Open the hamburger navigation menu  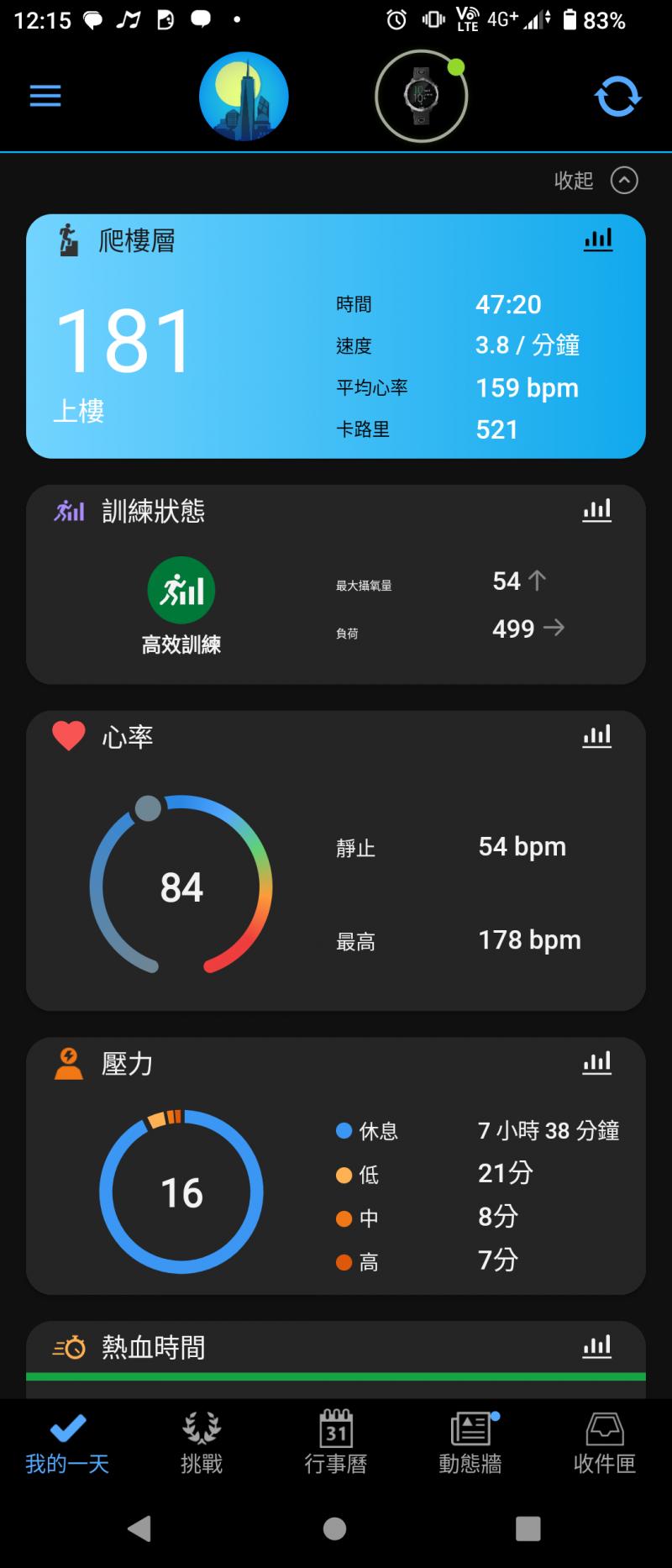click(45, 97)
